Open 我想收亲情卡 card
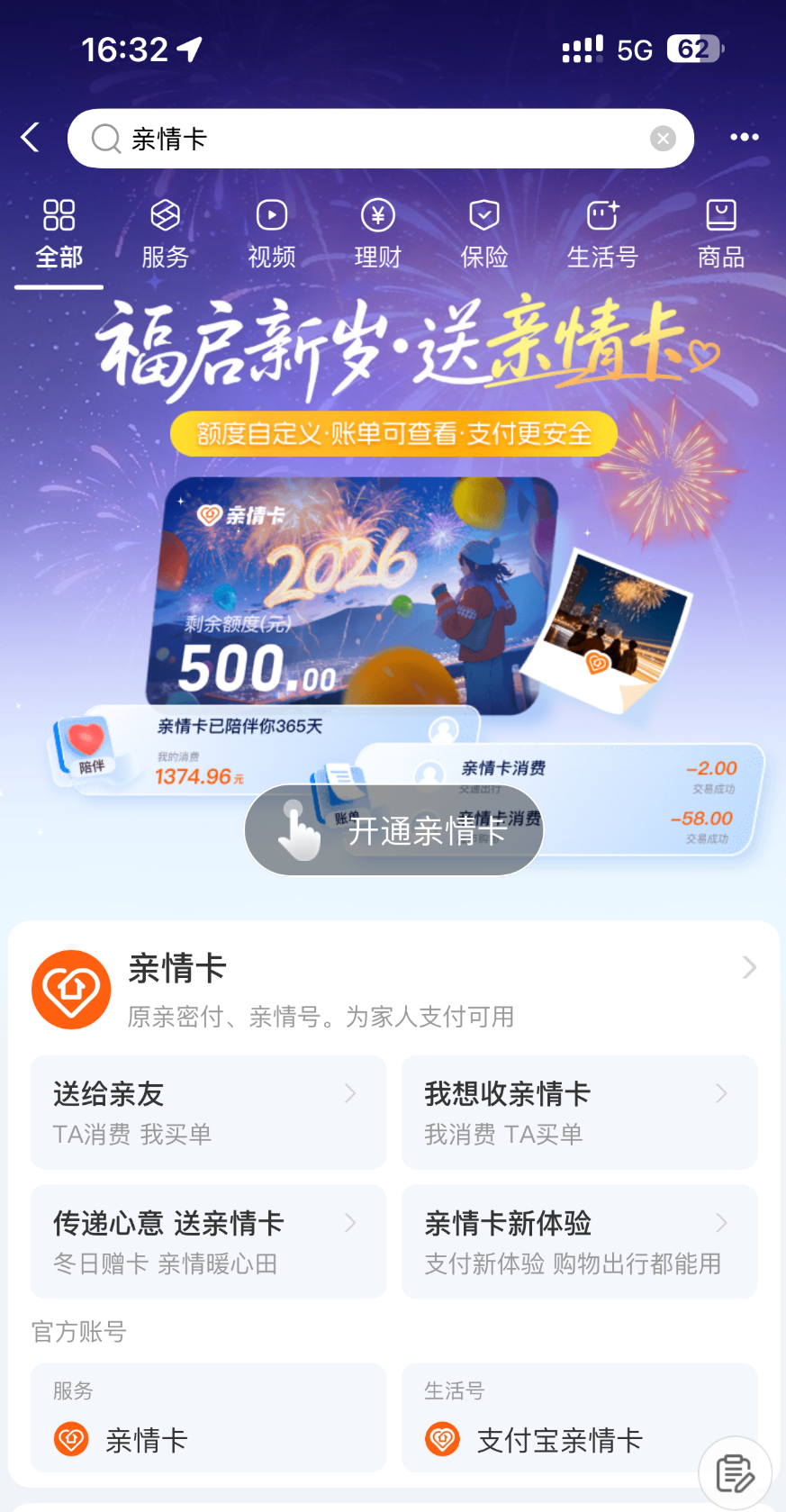Viewport: 786px width, 1512px height. point(579,1112)
